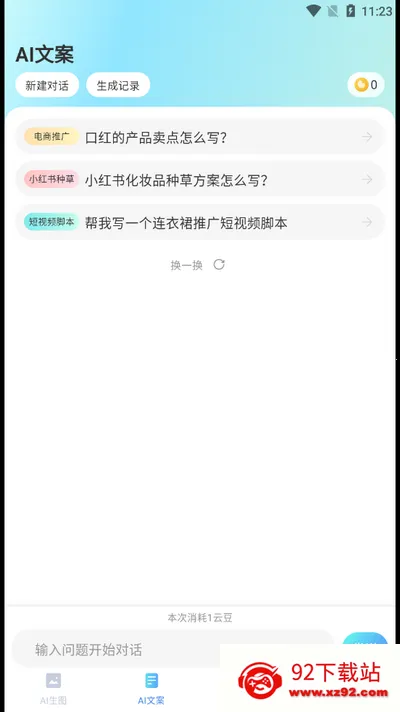Choose the 小红书化妆品种草方案 prompt
The height and width of the screenshot is (712, 400).
pyautogui.click(x=200, y=180)
